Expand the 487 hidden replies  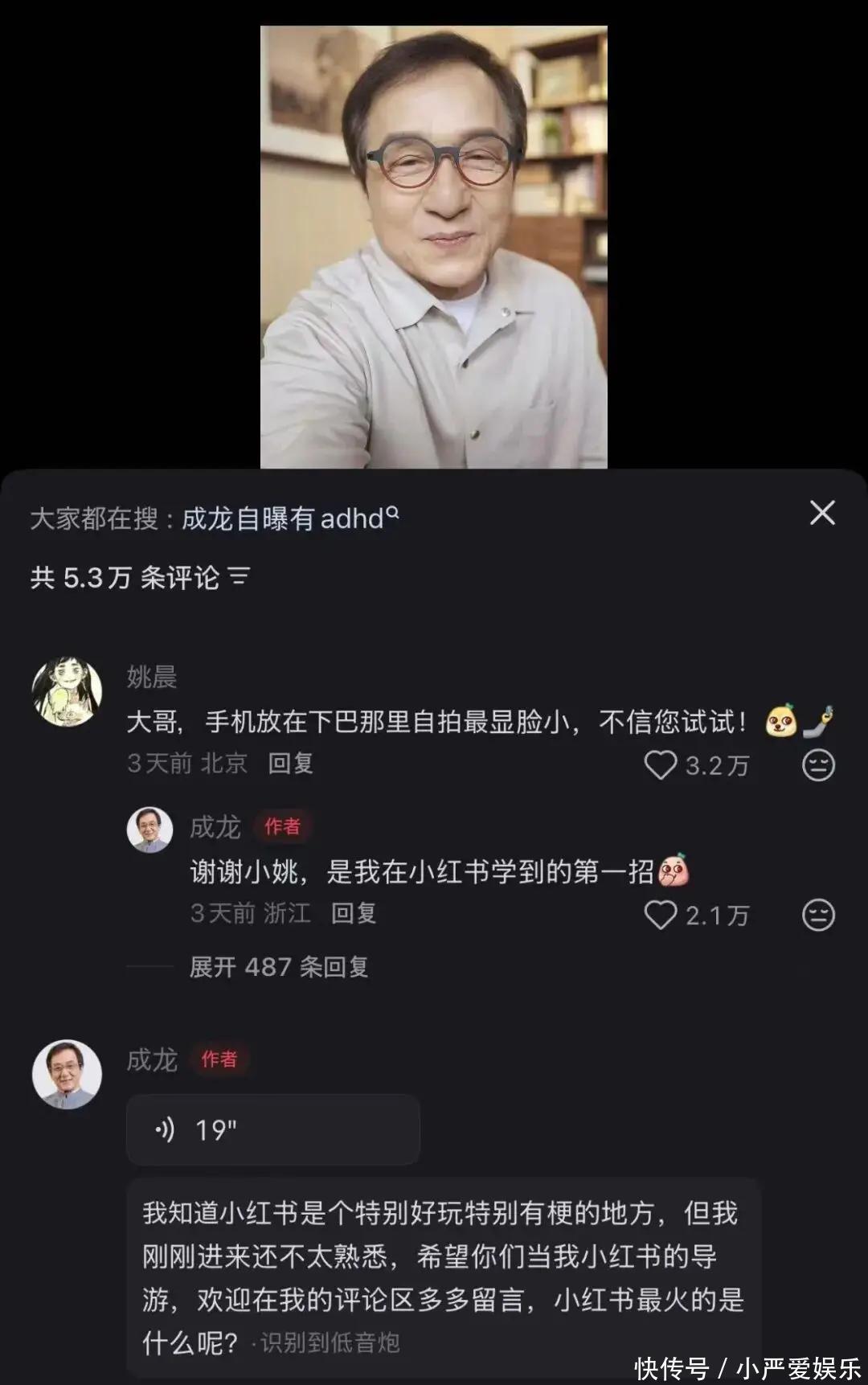[x=278, y=966]
